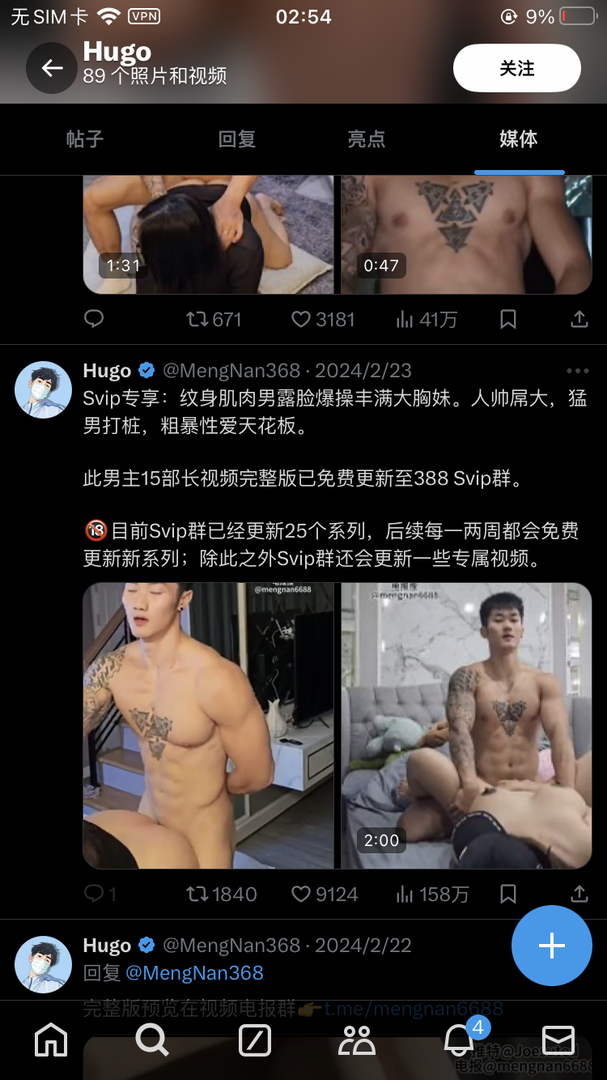
Task: Switch to the 回复 tab
Action: tap(237, 139)
